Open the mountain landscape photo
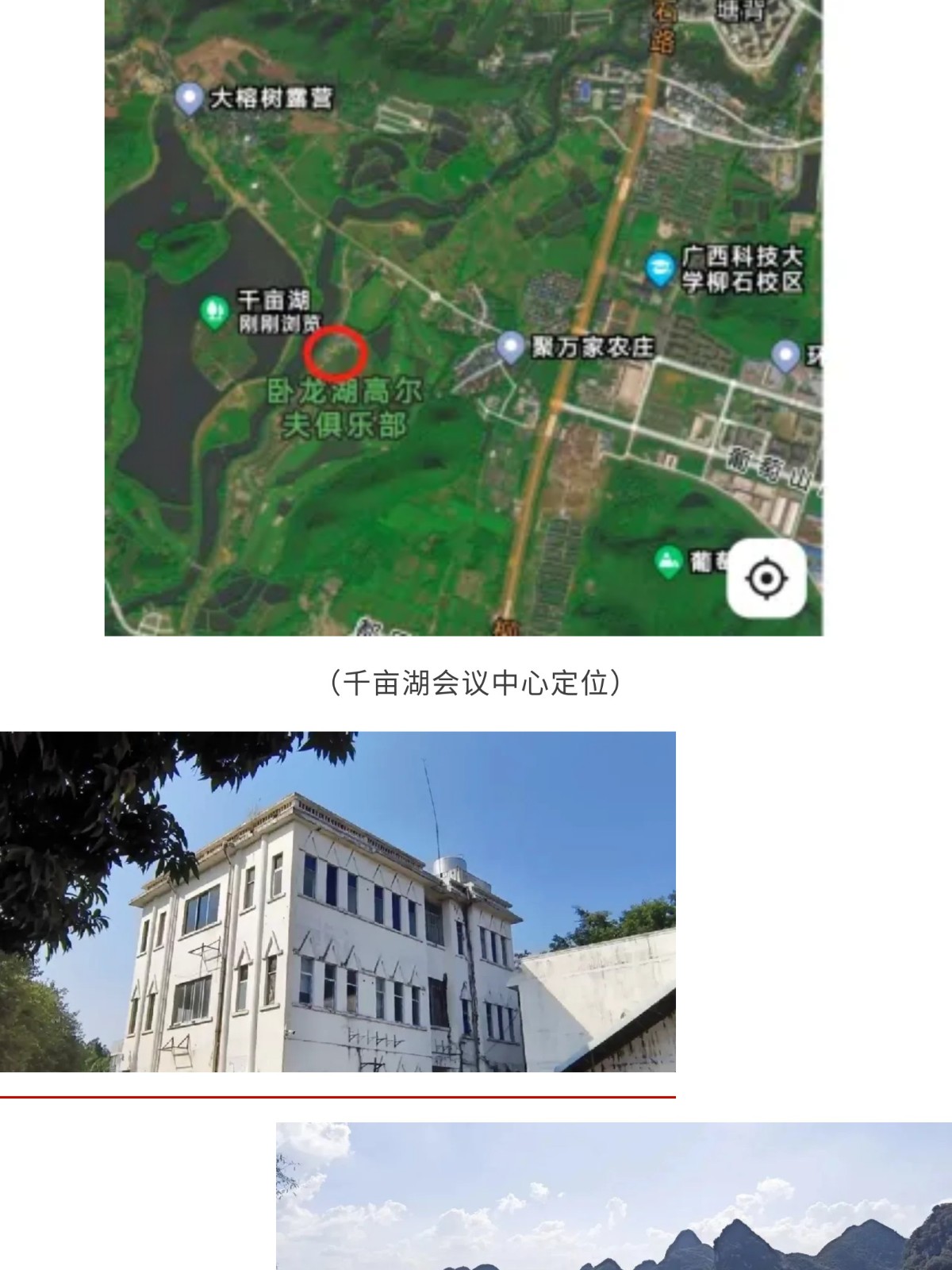952x1270 pixels. (x=613, y=1196)
